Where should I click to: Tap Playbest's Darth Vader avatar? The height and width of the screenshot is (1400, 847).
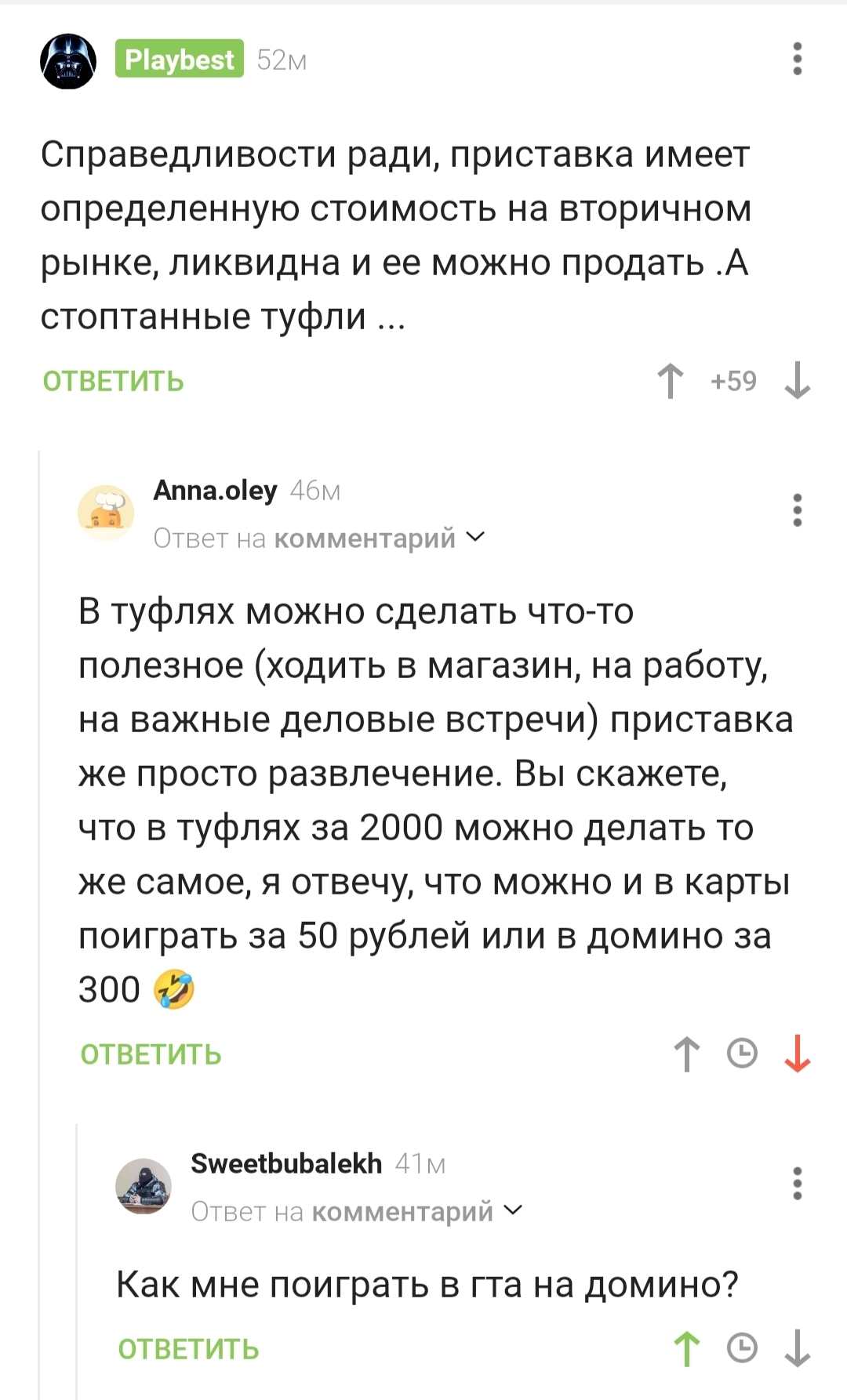(68, 61)
